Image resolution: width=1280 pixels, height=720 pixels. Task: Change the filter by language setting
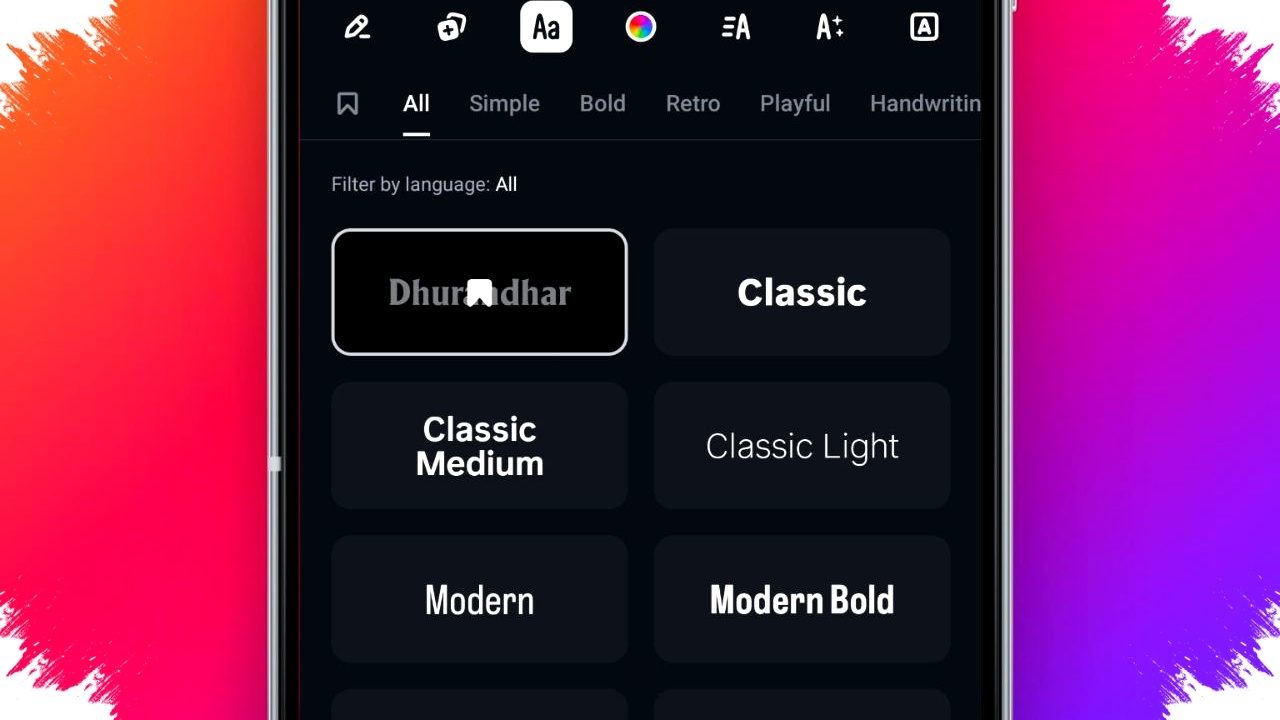coord(506,184)
